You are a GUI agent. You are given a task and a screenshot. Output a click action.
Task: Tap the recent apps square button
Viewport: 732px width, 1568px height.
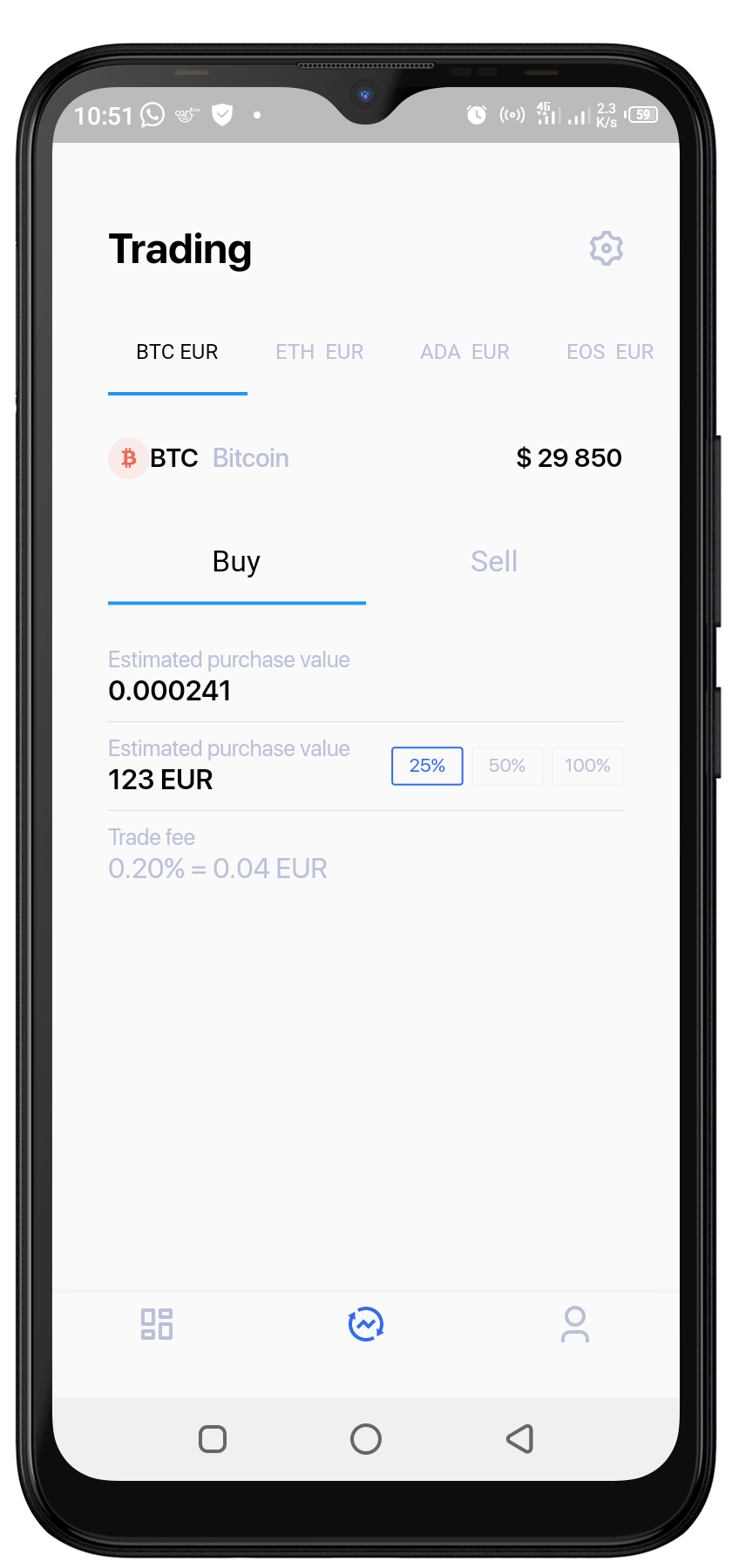pos(213,1439)
